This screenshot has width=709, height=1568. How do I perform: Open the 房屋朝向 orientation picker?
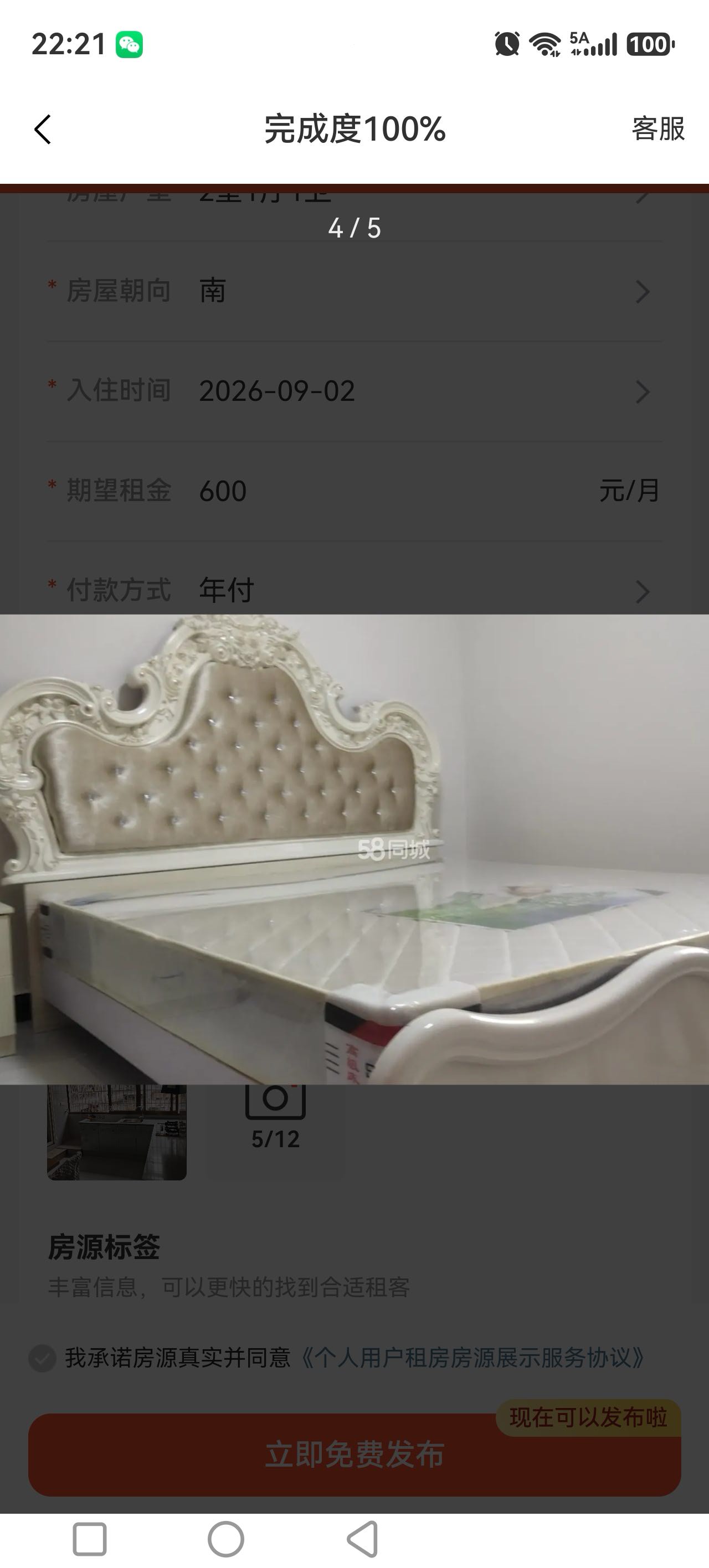pyautogui.click(x=354, y=292)
